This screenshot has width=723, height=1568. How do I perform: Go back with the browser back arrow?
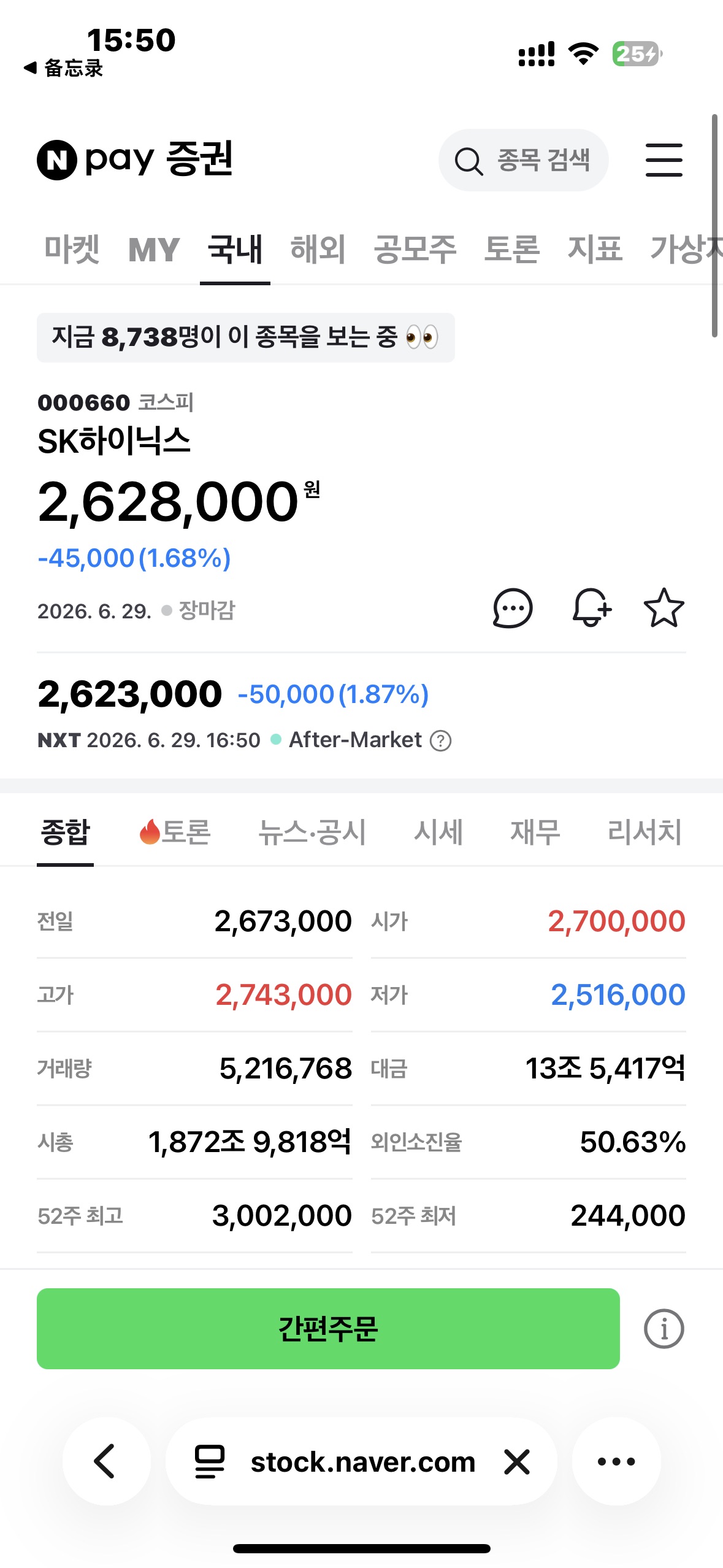point(106,1461)
